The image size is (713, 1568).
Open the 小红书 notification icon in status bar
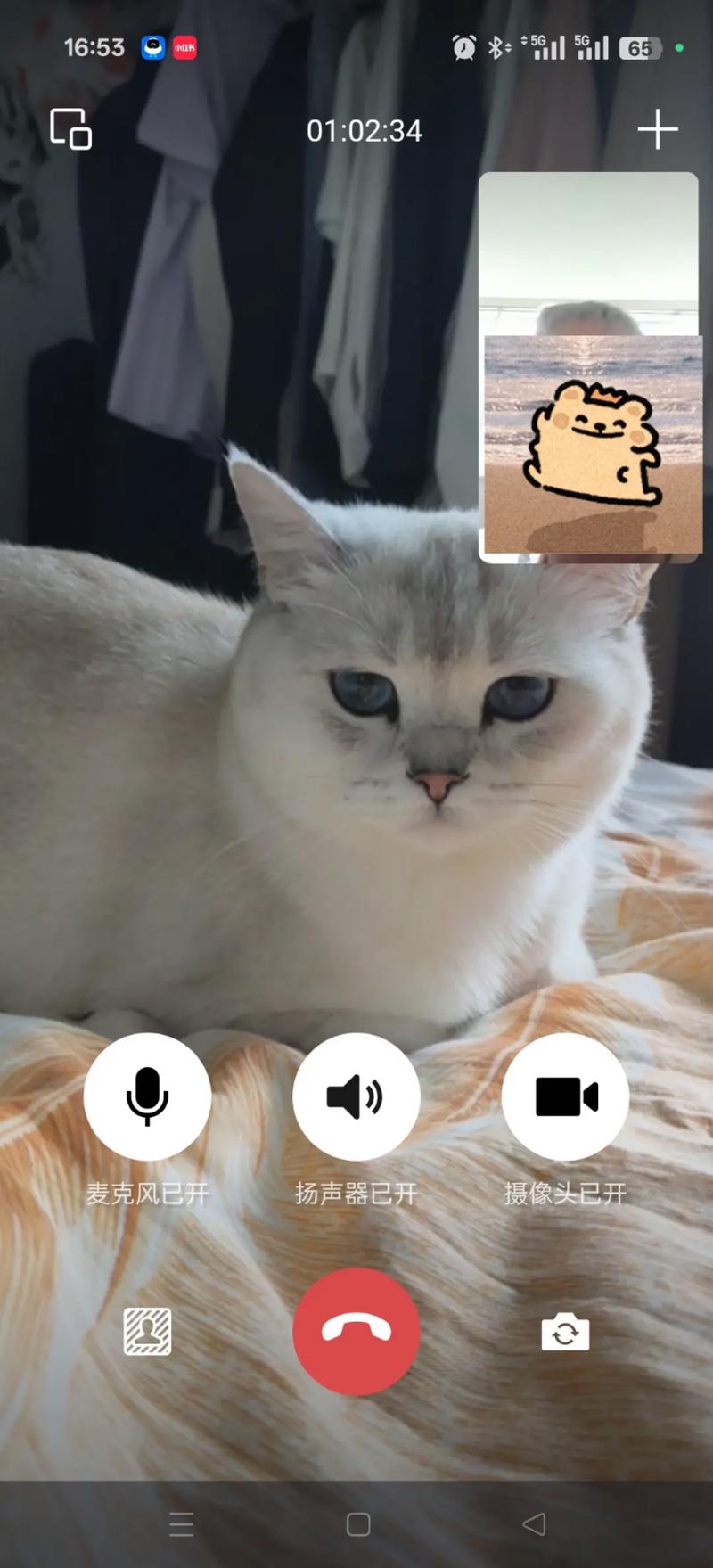(x=184, y=48)
